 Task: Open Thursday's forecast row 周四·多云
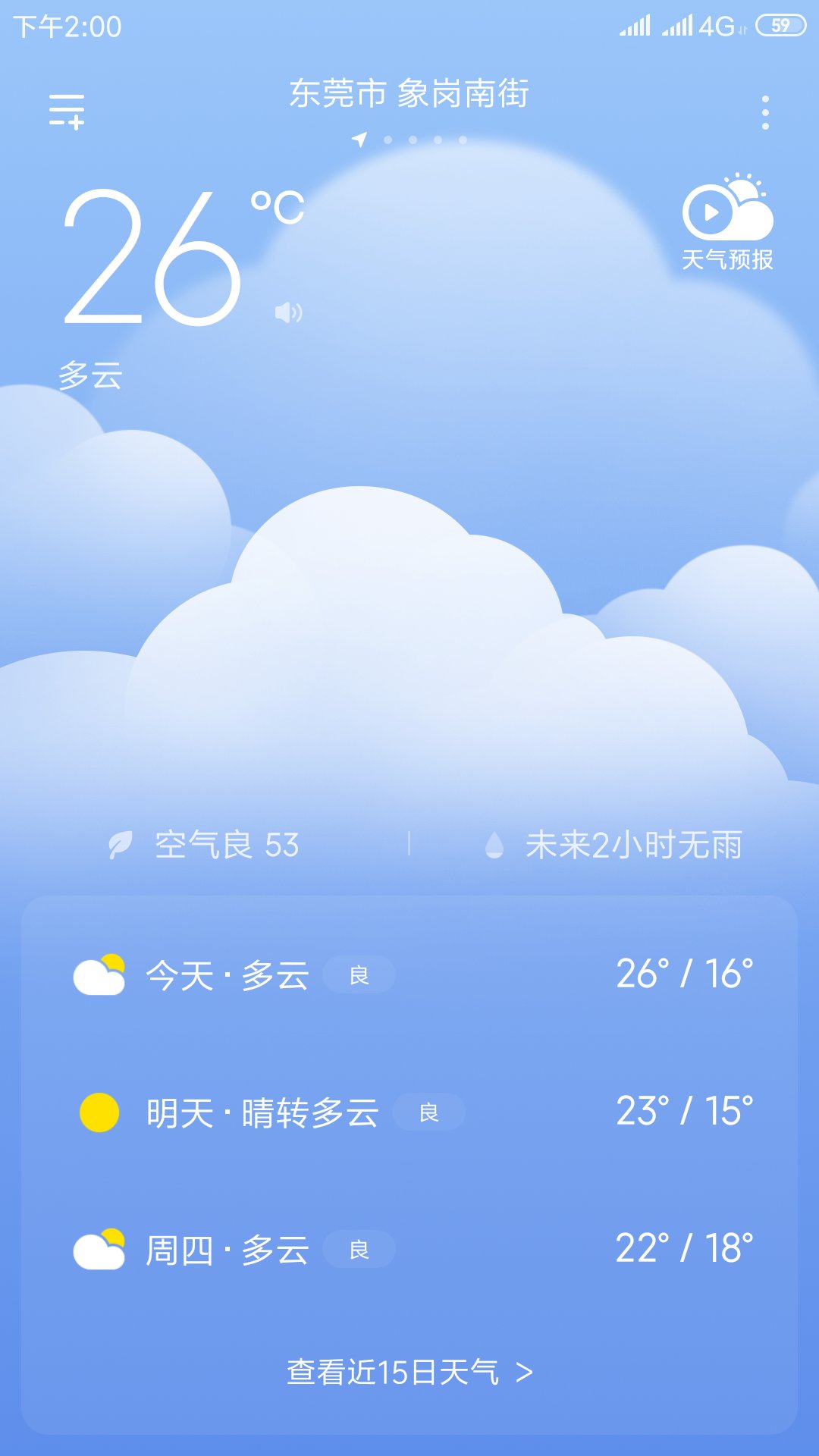pyautogui.click(x=409, y=1250)
